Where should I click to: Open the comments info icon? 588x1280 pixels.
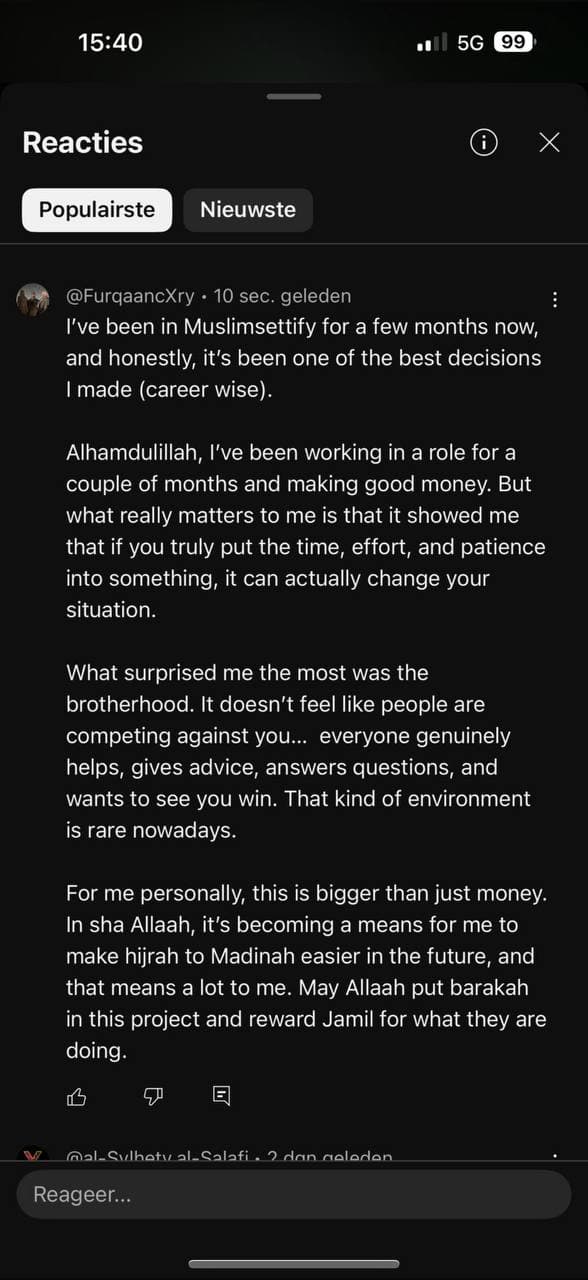[x=483, y=143]
